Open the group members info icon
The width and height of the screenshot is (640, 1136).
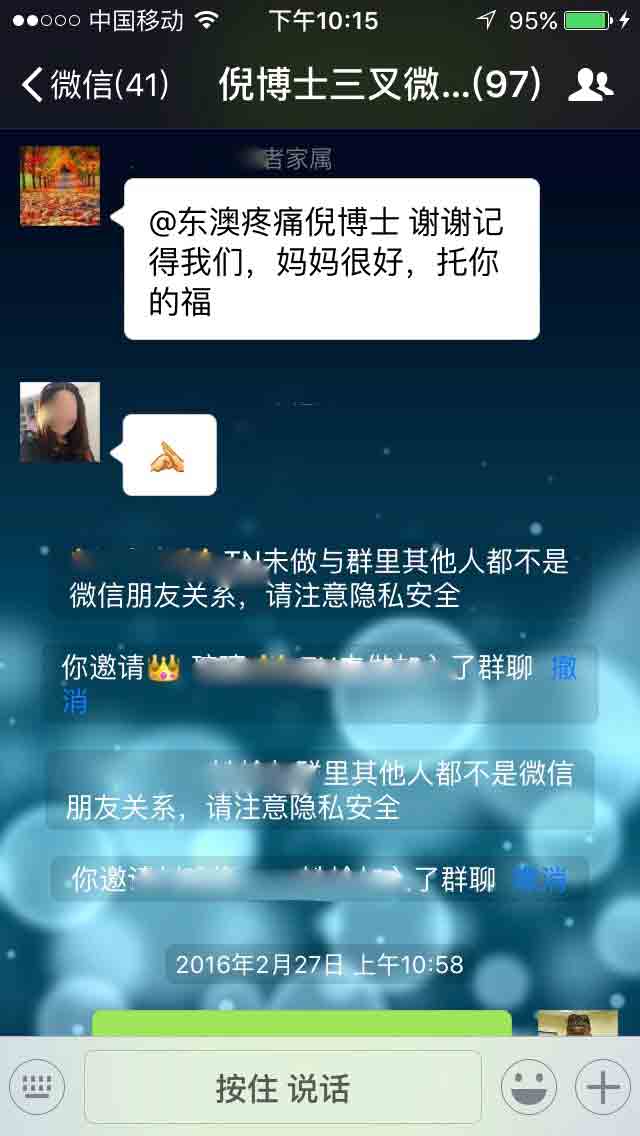(591, 85)
